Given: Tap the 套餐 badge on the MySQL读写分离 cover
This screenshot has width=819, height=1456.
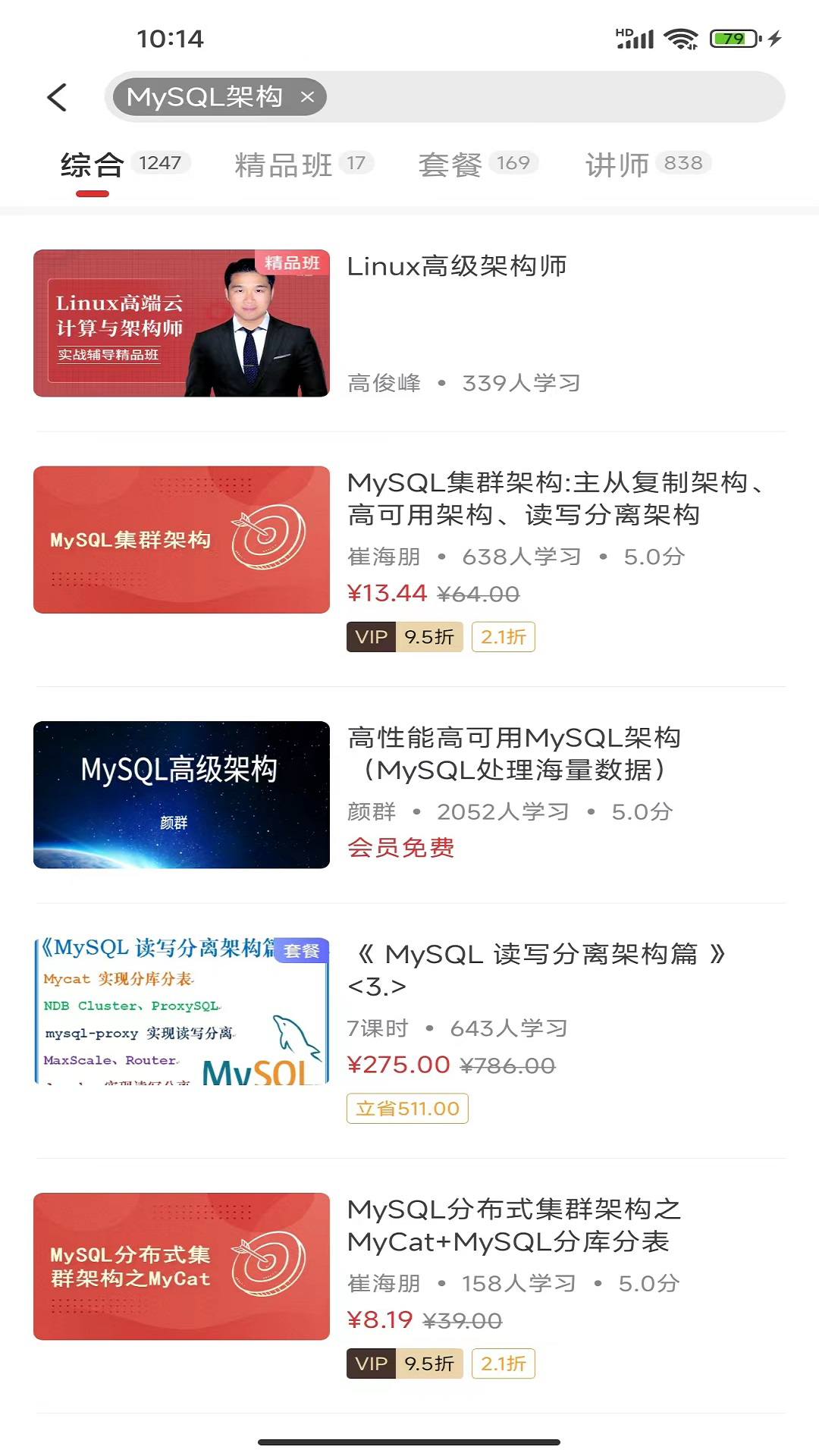Looking at the screenshot, I should (303, 949).
